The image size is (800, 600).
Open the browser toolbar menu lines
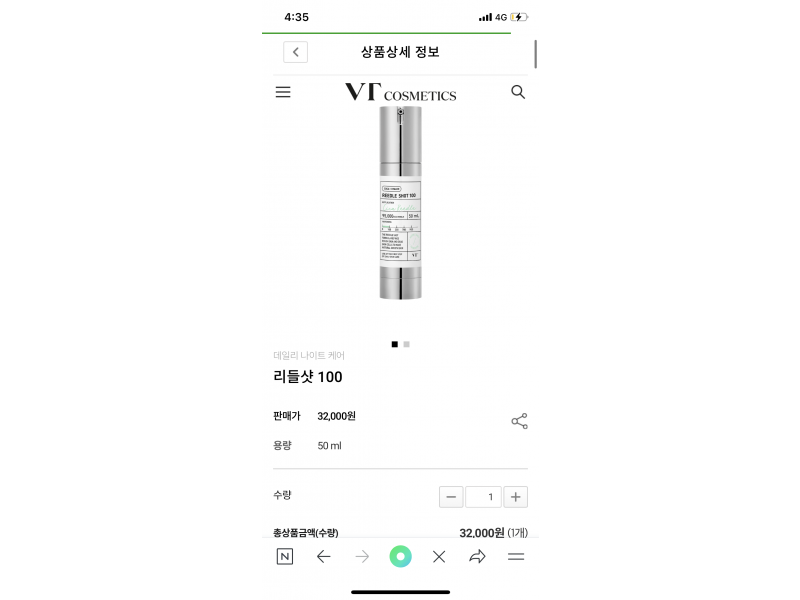point(516,556)
